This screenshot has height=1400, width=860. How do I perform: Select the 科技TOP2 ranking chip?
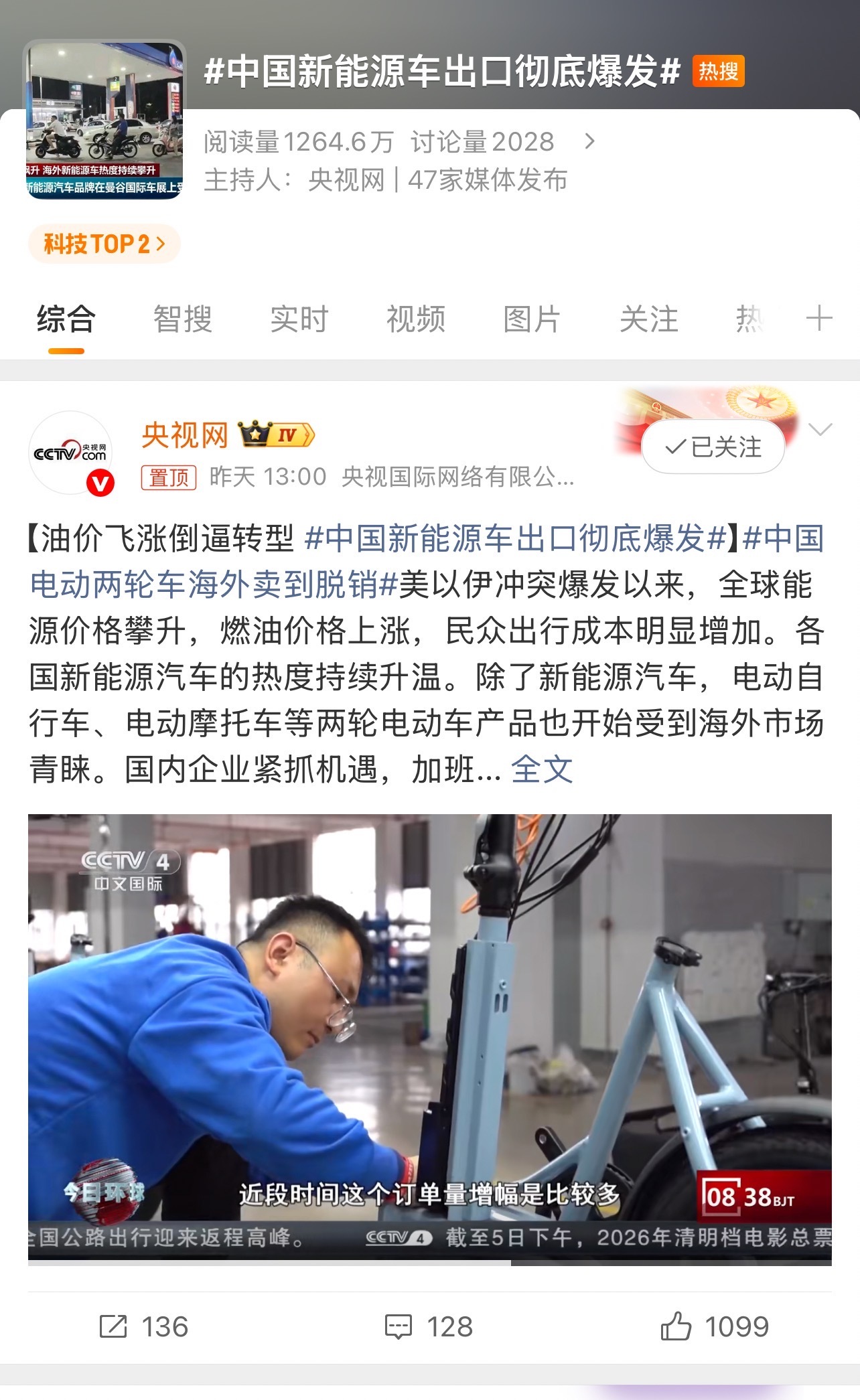pyautogui.click(x=103, y=244)
